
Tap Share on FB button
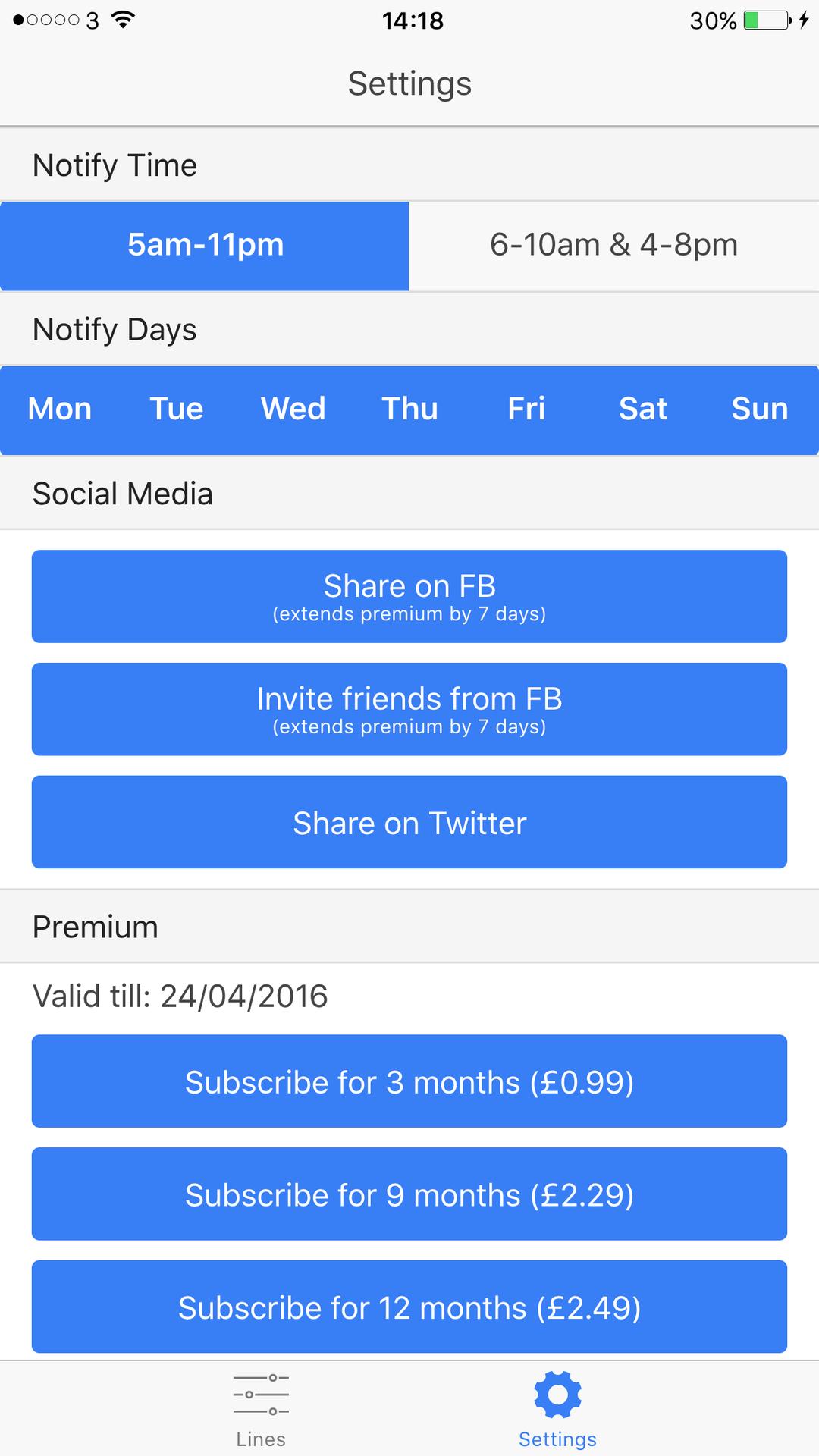tap(409, 596)
